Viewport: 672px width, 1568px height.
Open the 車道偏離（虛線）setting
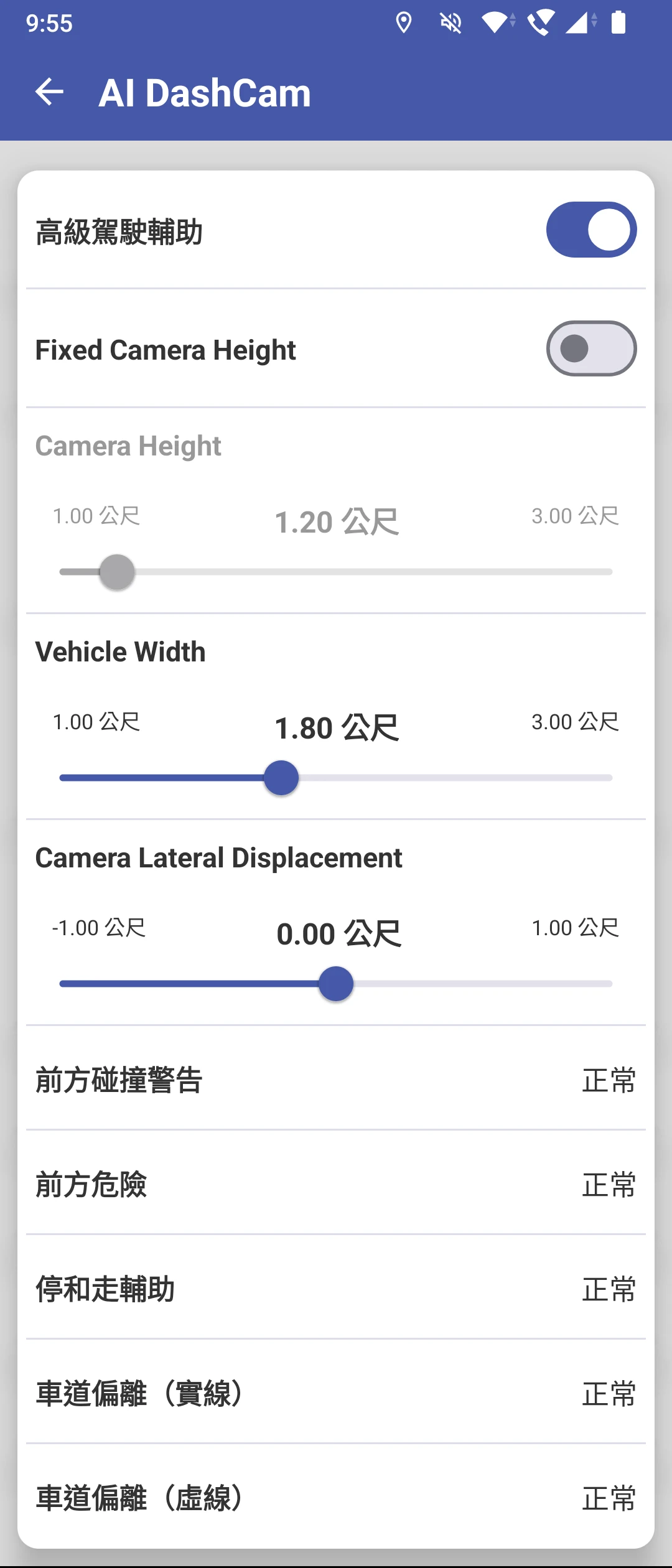336,1498
